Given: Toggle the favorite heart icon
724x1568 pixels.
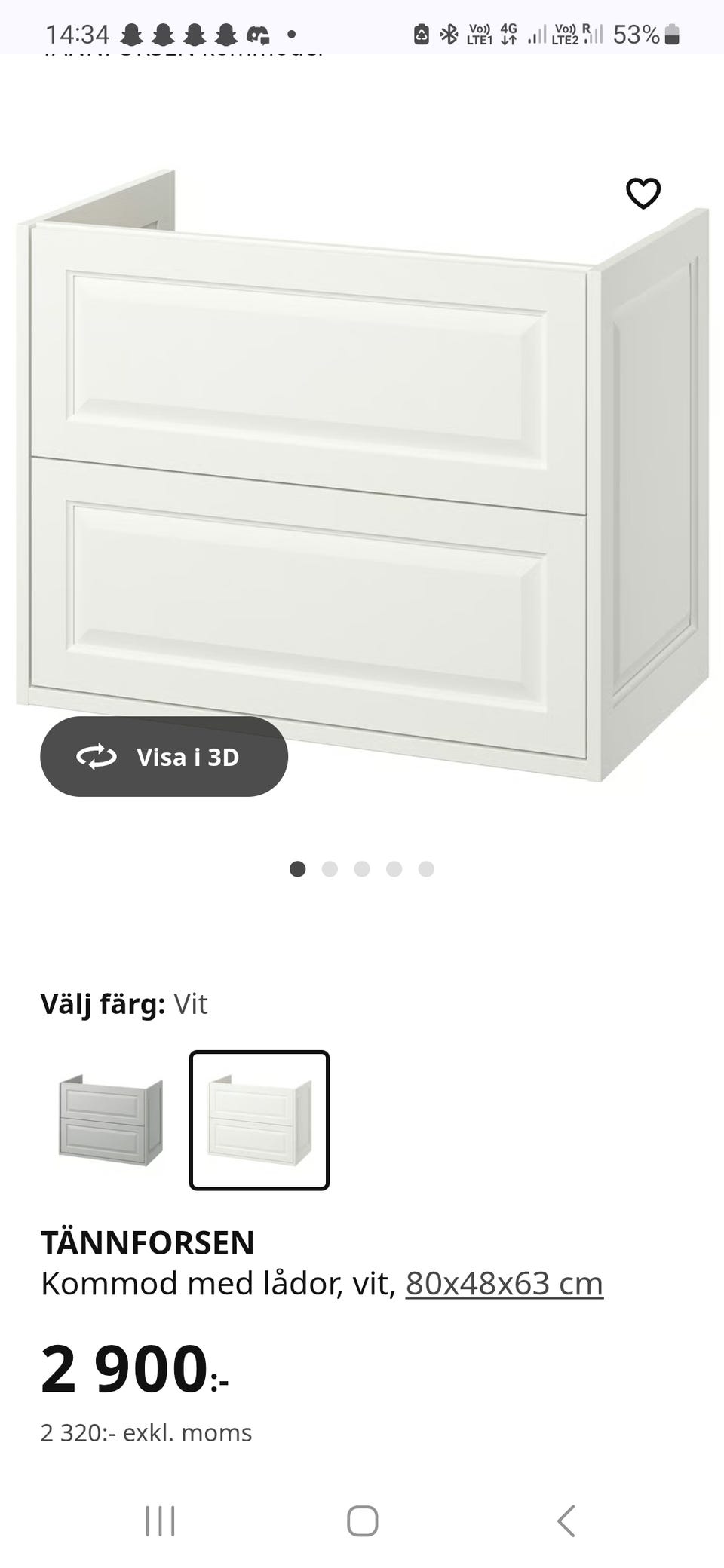Looking at the screenshot, I should (x=643, y=194).
